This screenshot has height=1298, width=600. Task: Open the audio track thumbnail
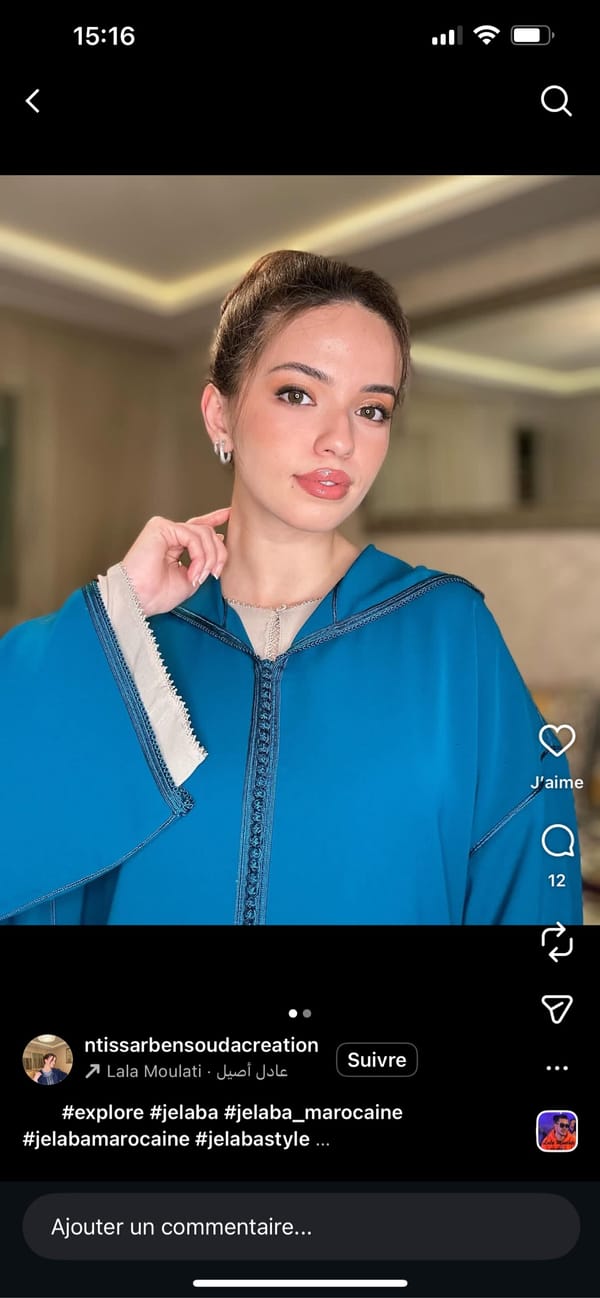point(556,1131)
